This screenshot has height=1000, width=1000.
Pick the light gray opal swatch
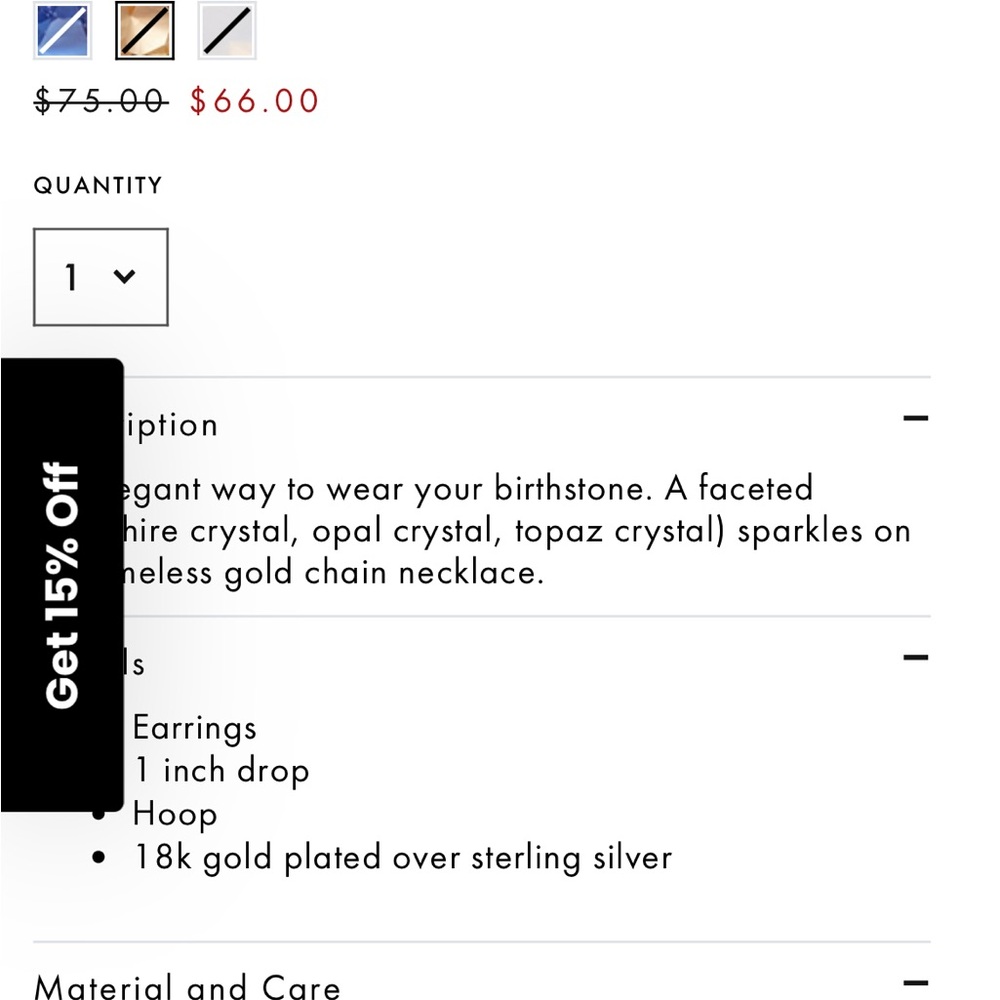227,30
